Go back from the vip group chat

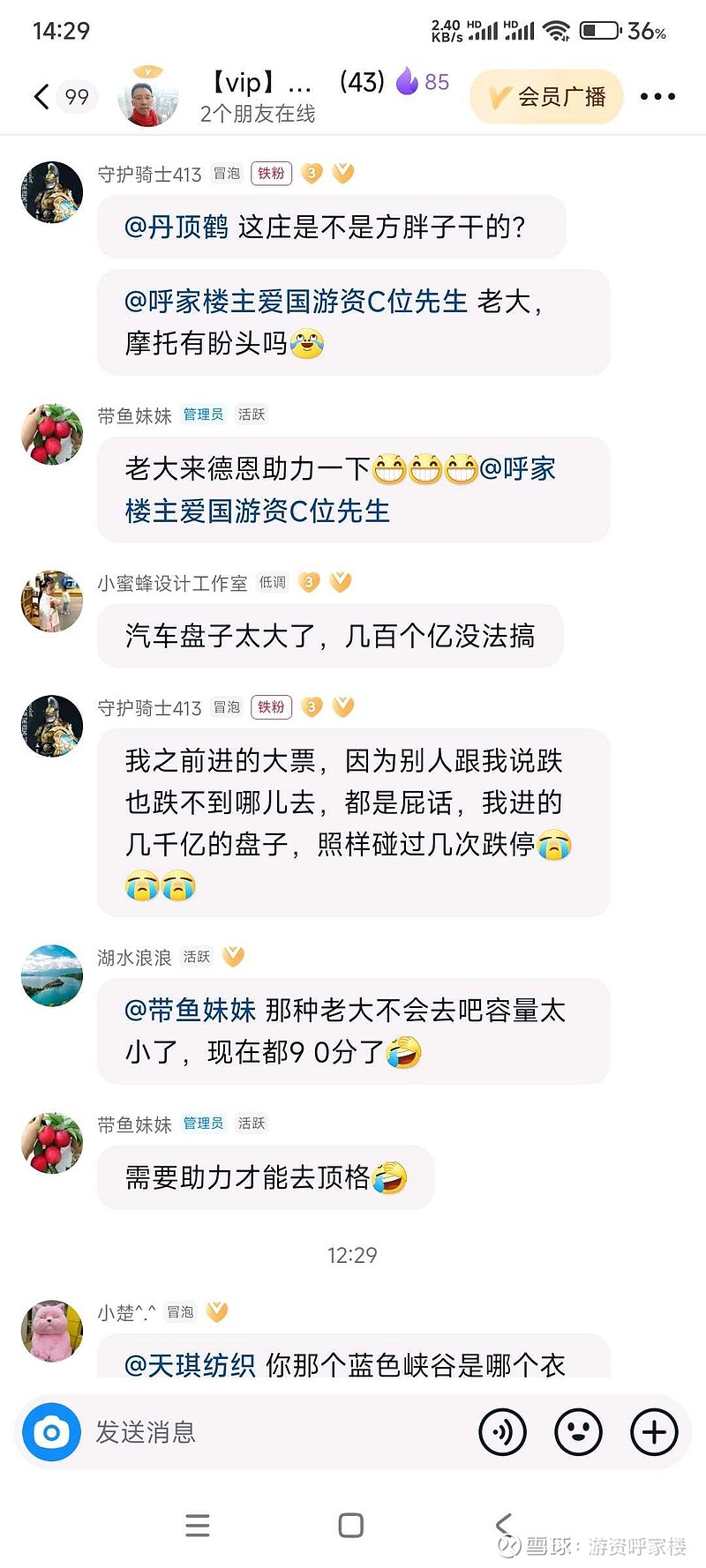tap(41, 96)
